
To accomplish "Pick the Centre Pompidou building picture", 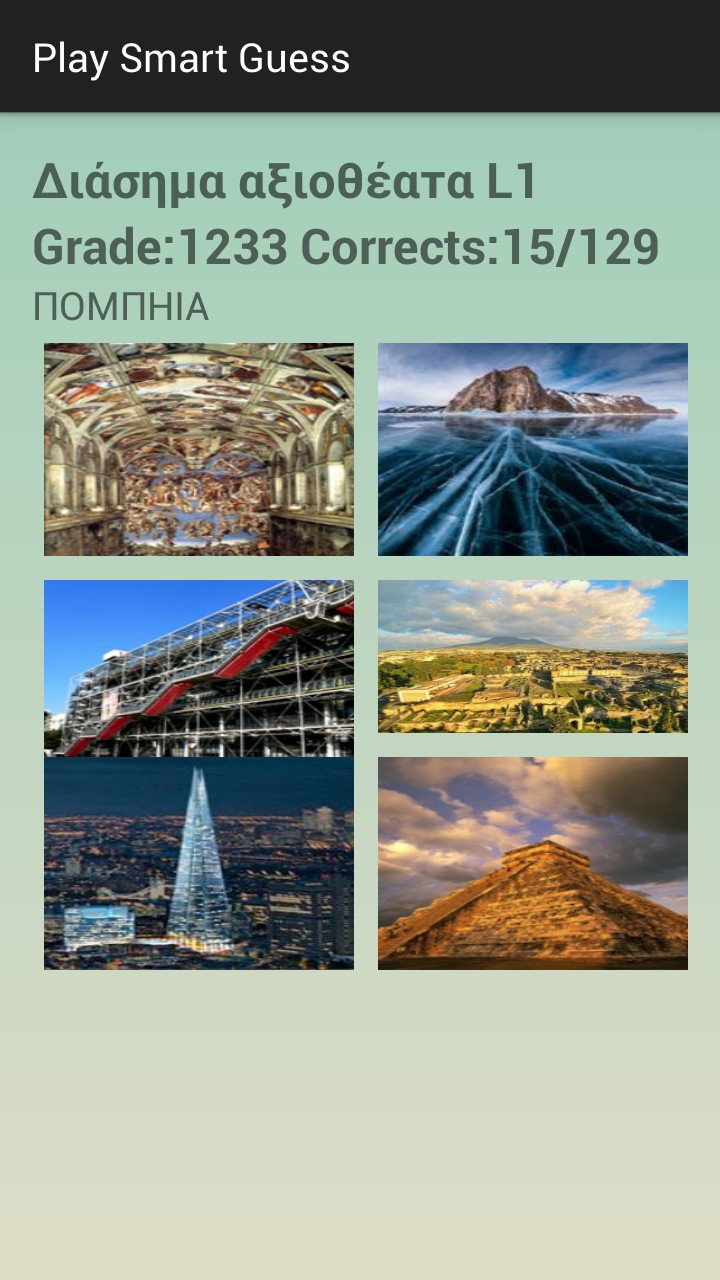I will click(x=198, y=667).
